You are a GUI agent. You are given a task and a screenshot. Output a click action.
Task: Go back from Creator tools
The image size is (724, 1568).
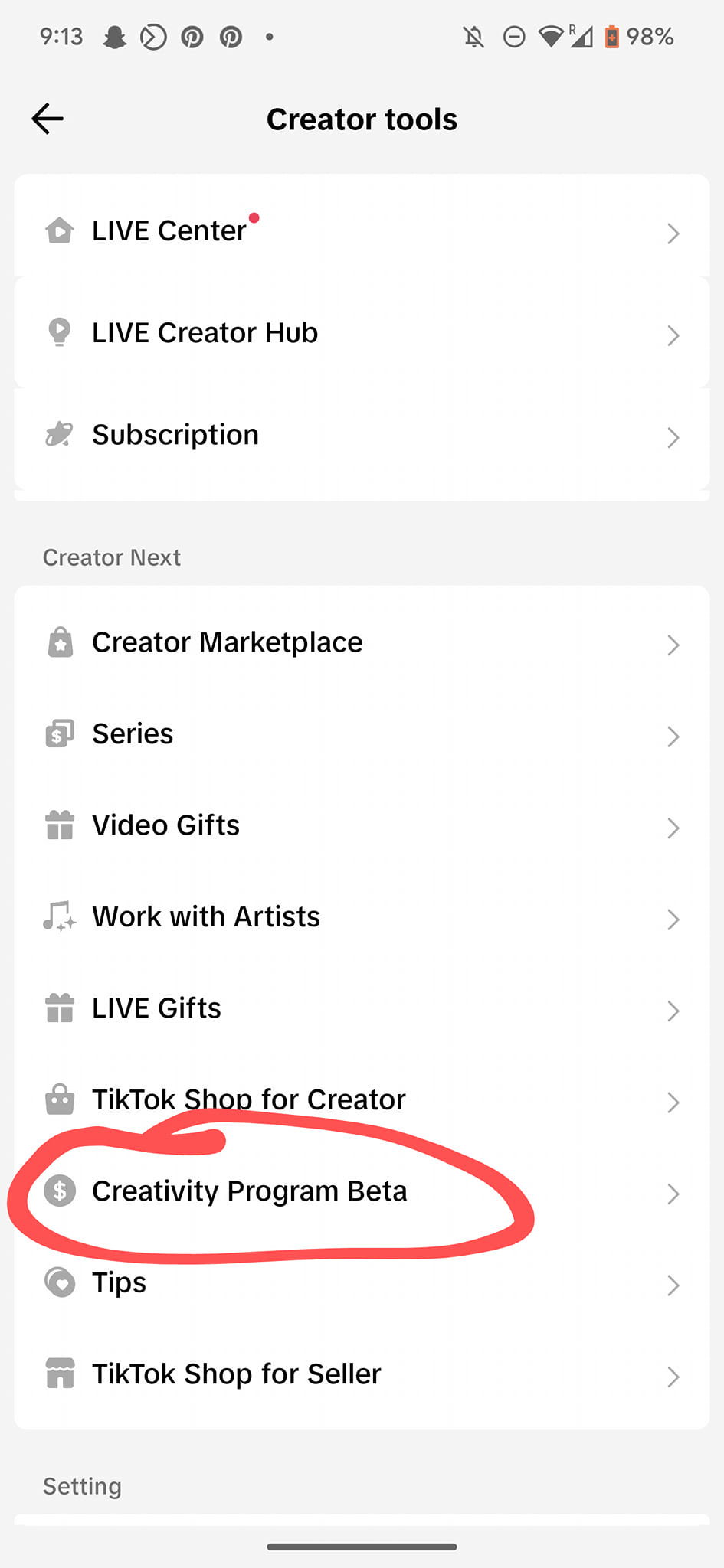pyautogui.click(x=48, y=119)
